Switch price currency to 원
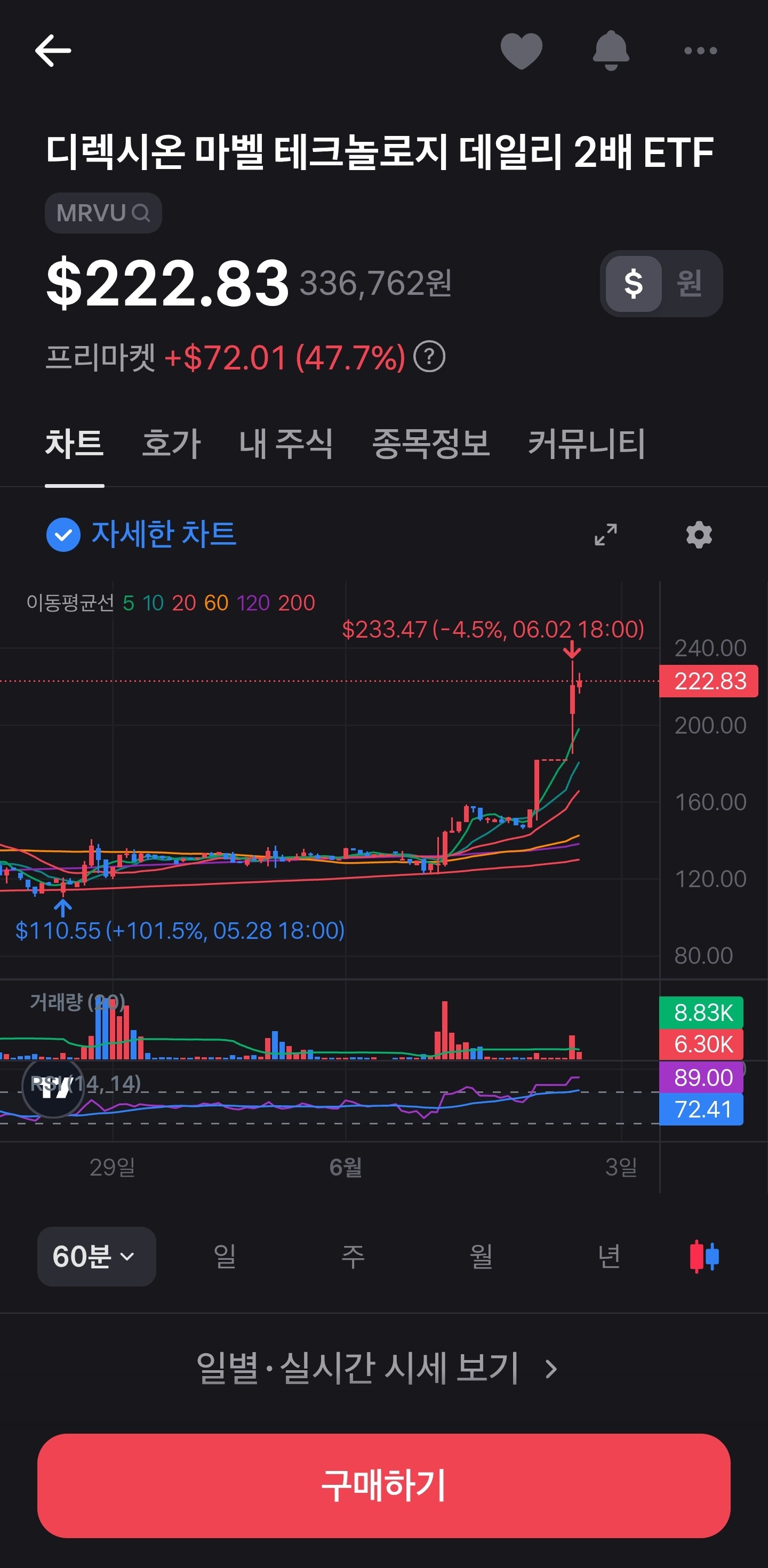Screen dimensions: 768x1568 click(x=690, y=284)
